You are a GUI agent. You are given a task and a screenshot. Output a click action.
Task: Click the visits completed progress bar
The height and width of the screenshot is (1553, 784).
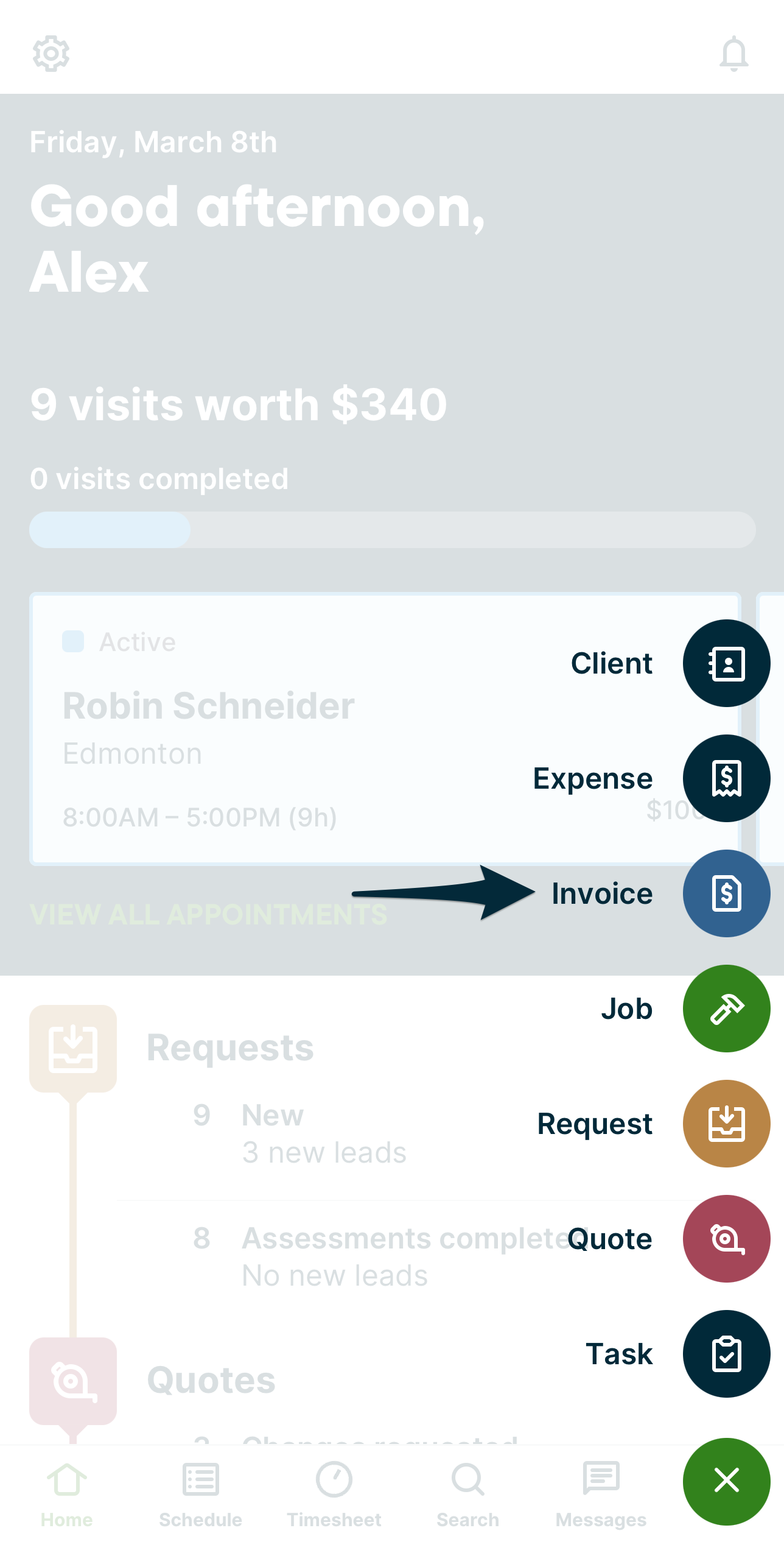coord(390,530)
